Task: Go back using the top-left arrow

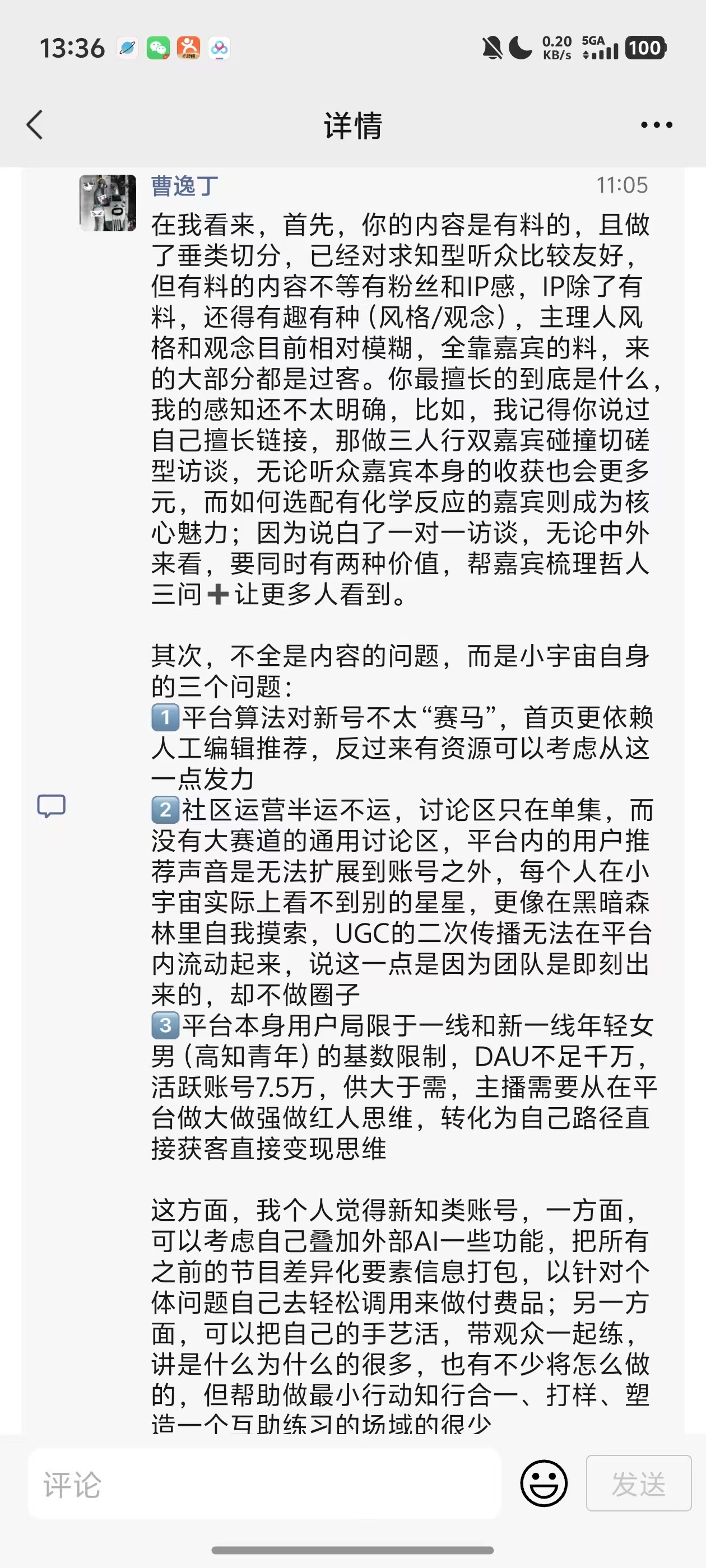Action: tap(35, 125)
